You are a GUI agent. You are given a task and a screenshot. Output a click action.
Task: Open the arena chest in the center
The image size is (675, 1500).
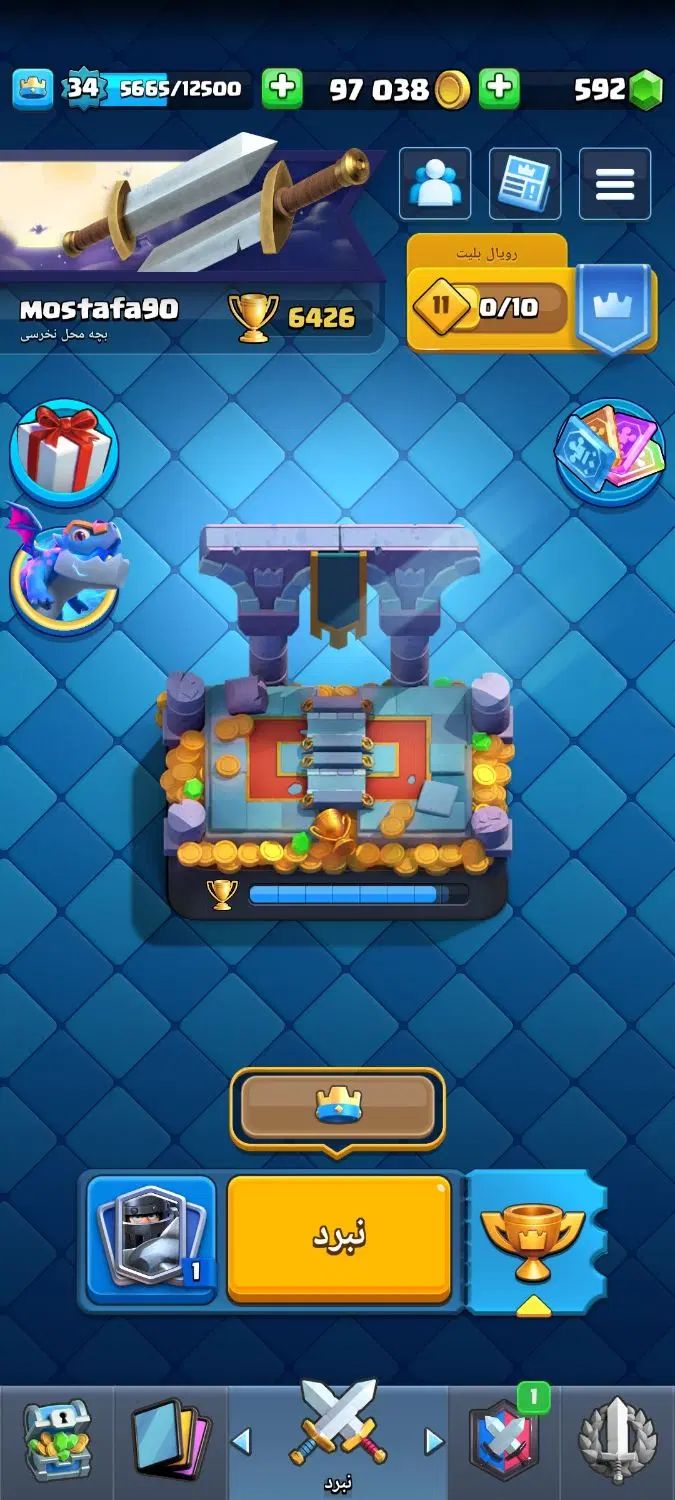(337, 720)
